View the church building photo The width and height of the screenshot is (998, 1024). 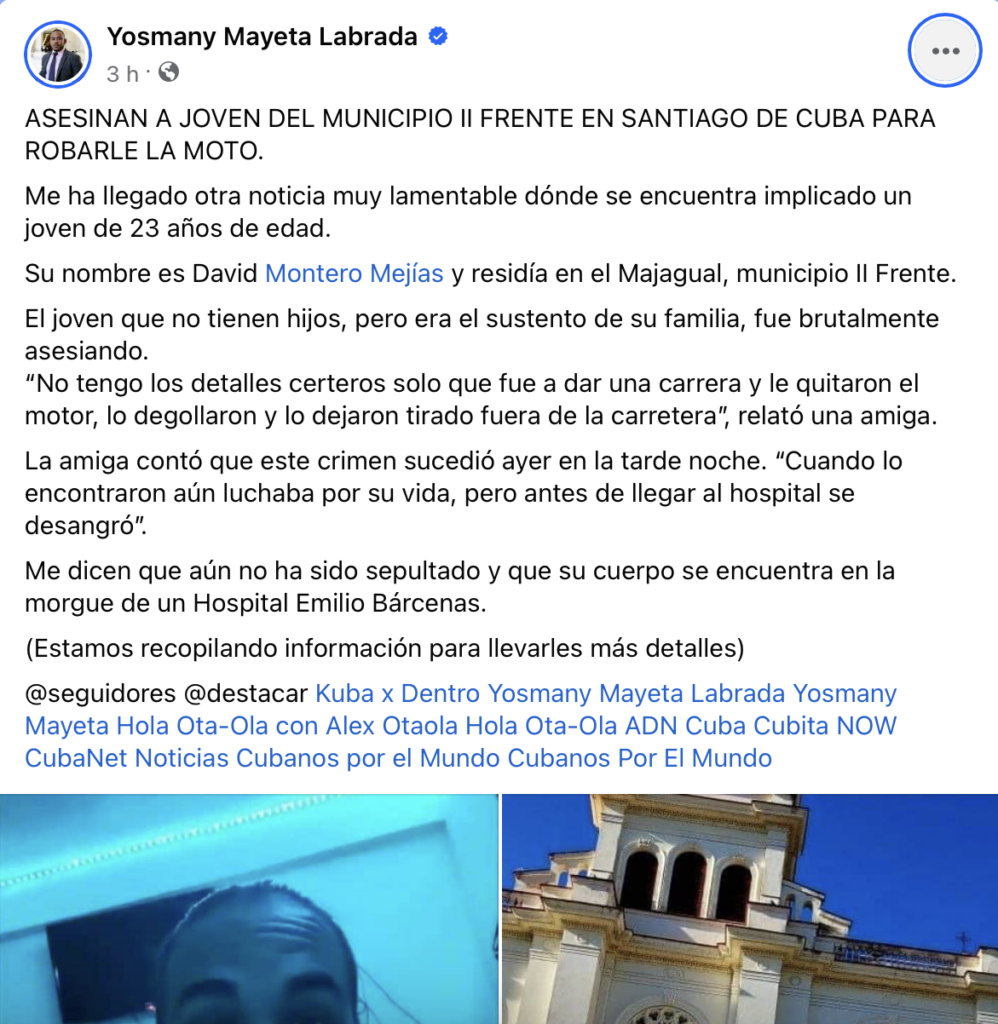point(749,908)
